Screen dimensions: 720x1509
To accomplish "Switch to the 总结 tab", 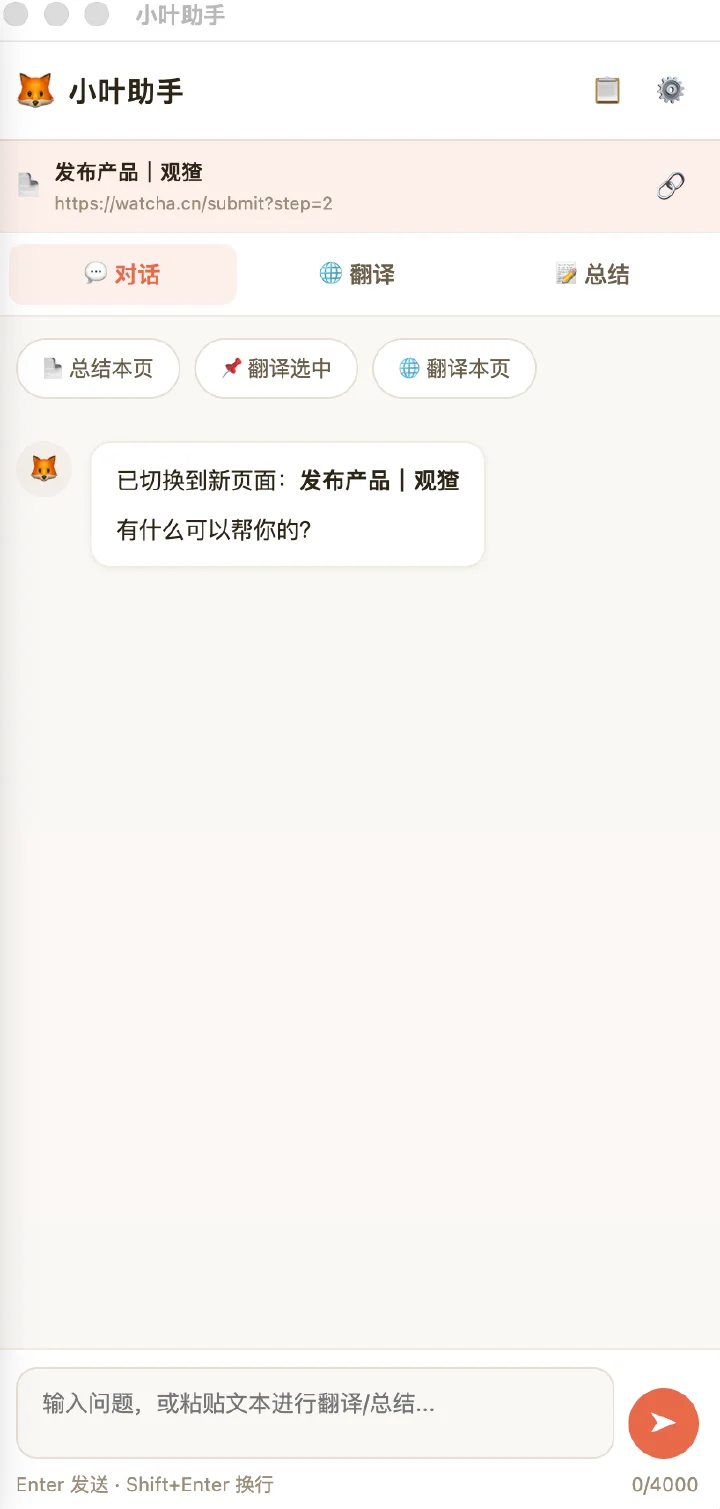I will point(592,274).
